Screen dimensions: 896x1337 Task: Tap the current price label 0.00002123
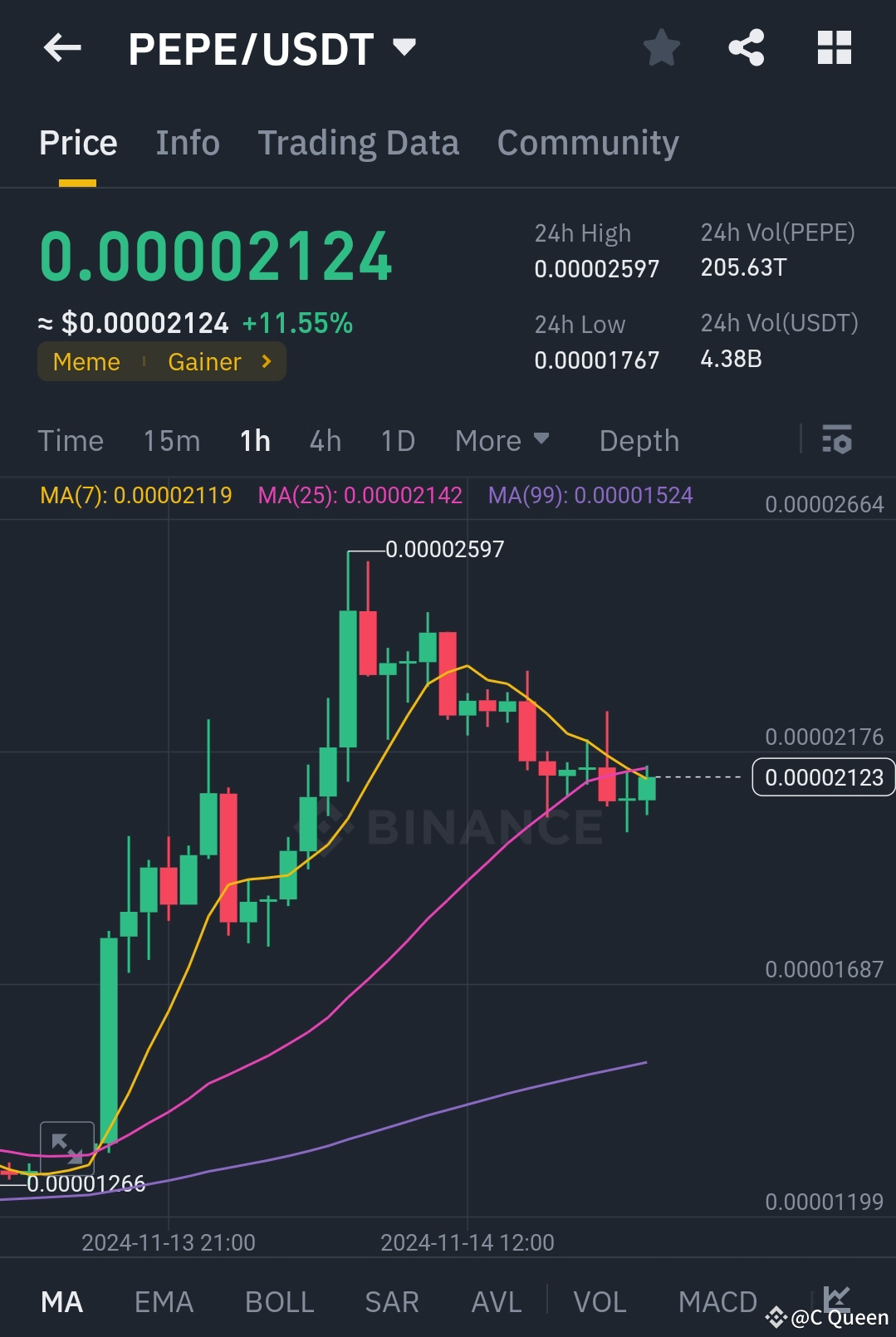(823, 777)
